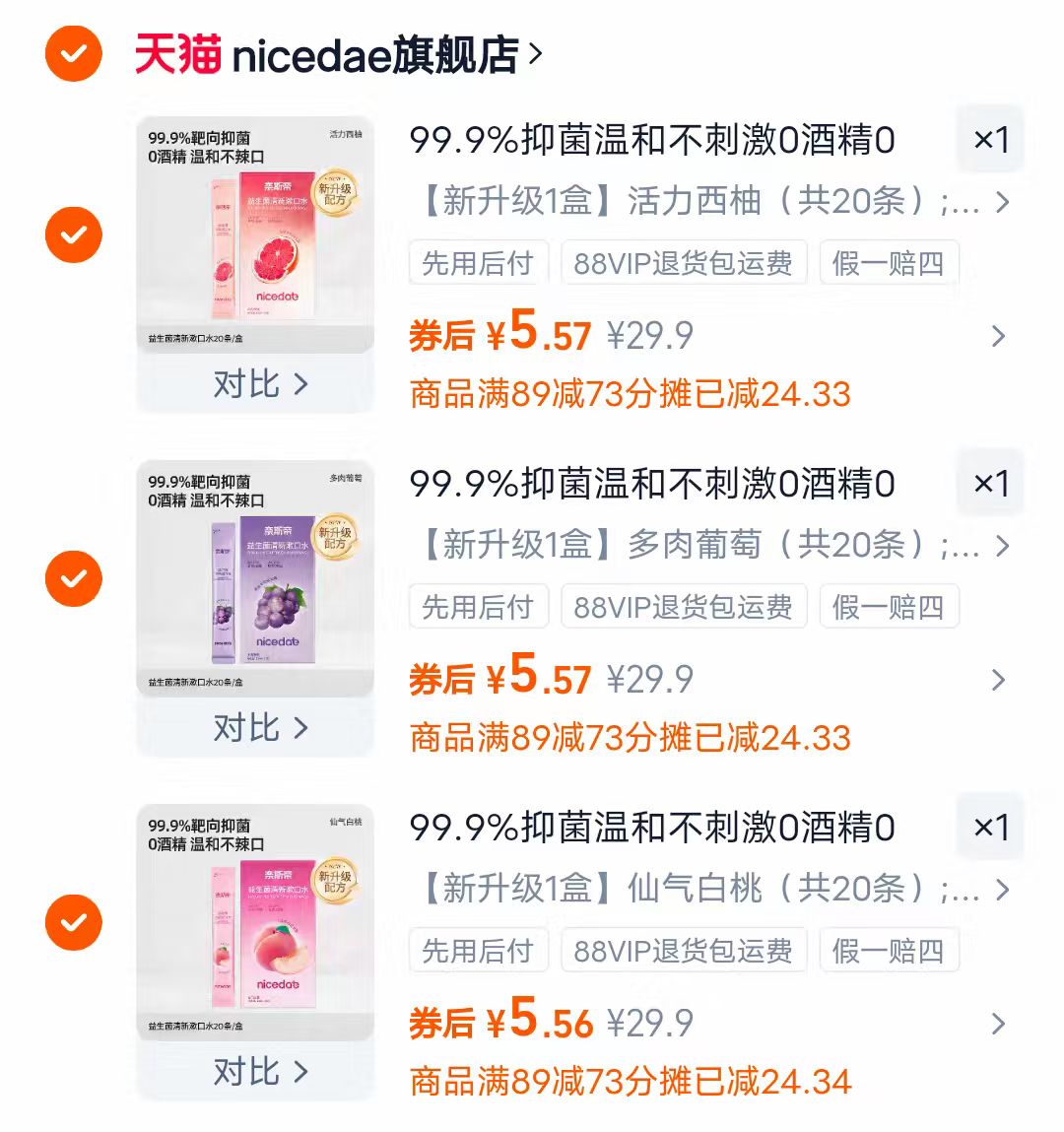Open the 仙气白桃 white peach product thumbnail
1064x1132 pixels.
pyautogui.click(x=254, y=924)
